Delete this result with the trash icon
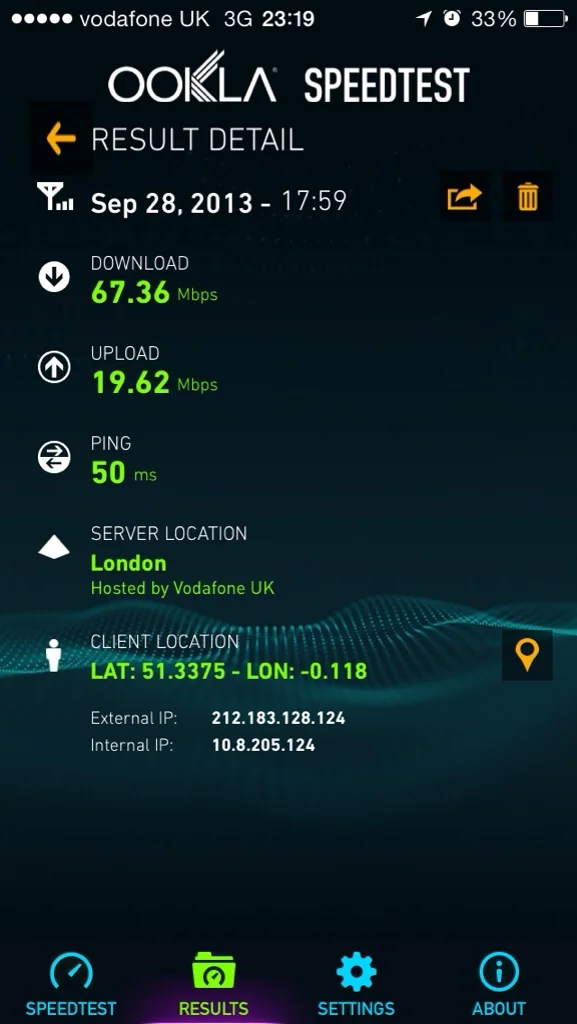Viewport: 577px width, 1024px height. tap(527, 197)
